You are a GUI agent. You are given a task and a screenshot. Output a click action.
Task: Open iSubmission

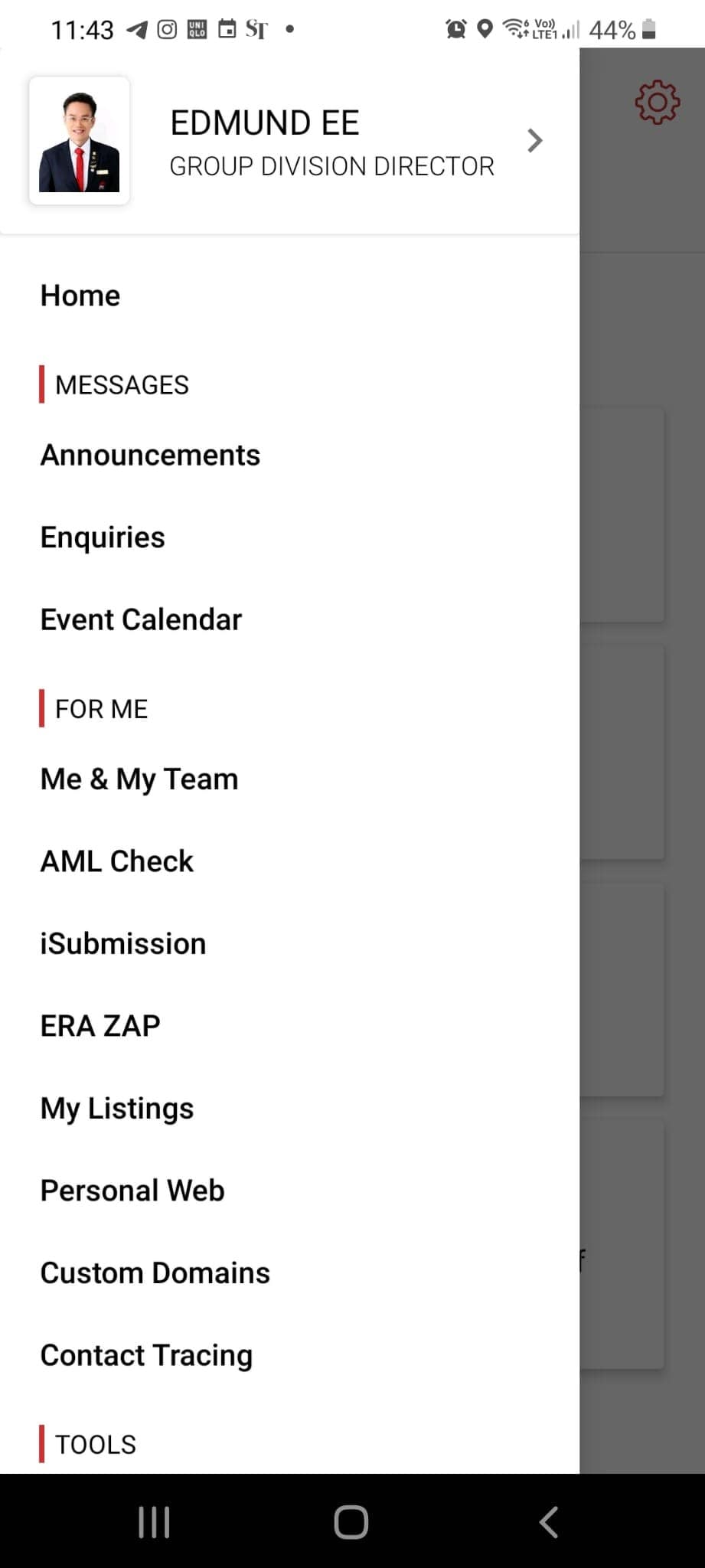[123, 943]
